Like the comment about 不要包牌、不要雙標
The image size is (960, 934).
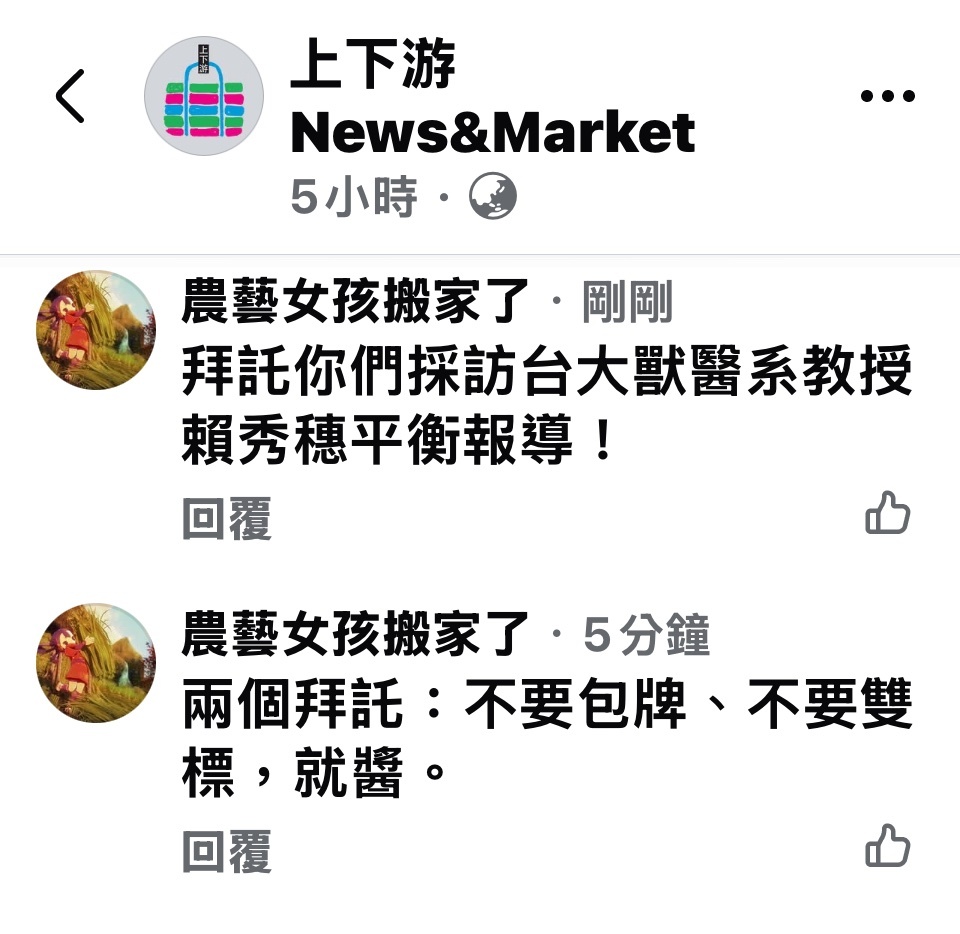887,848
